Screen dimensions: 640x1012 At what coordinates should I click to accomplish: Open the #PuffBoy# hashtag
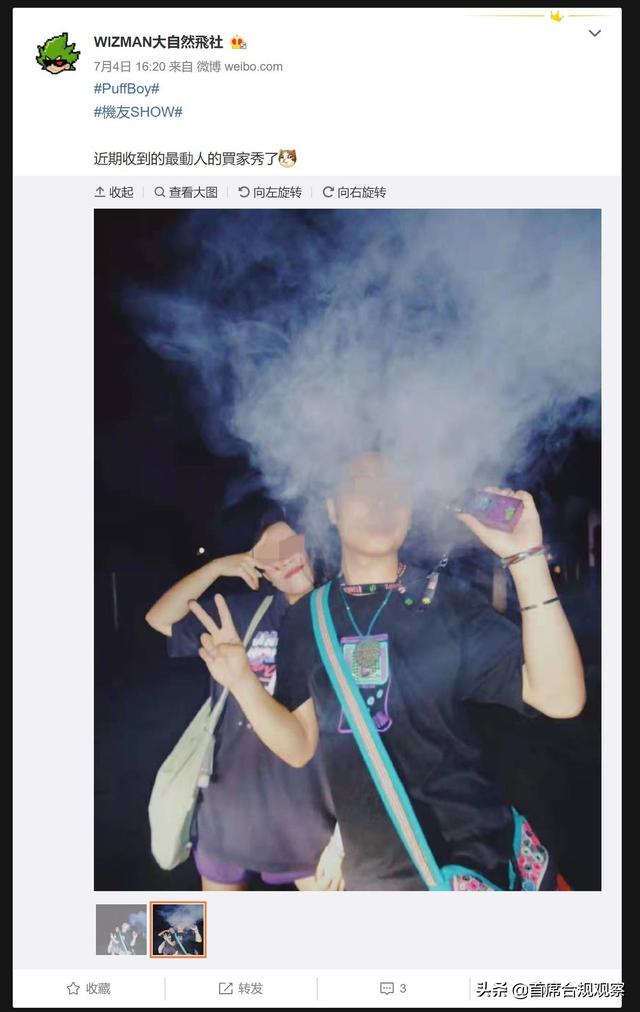pos(126,89)
